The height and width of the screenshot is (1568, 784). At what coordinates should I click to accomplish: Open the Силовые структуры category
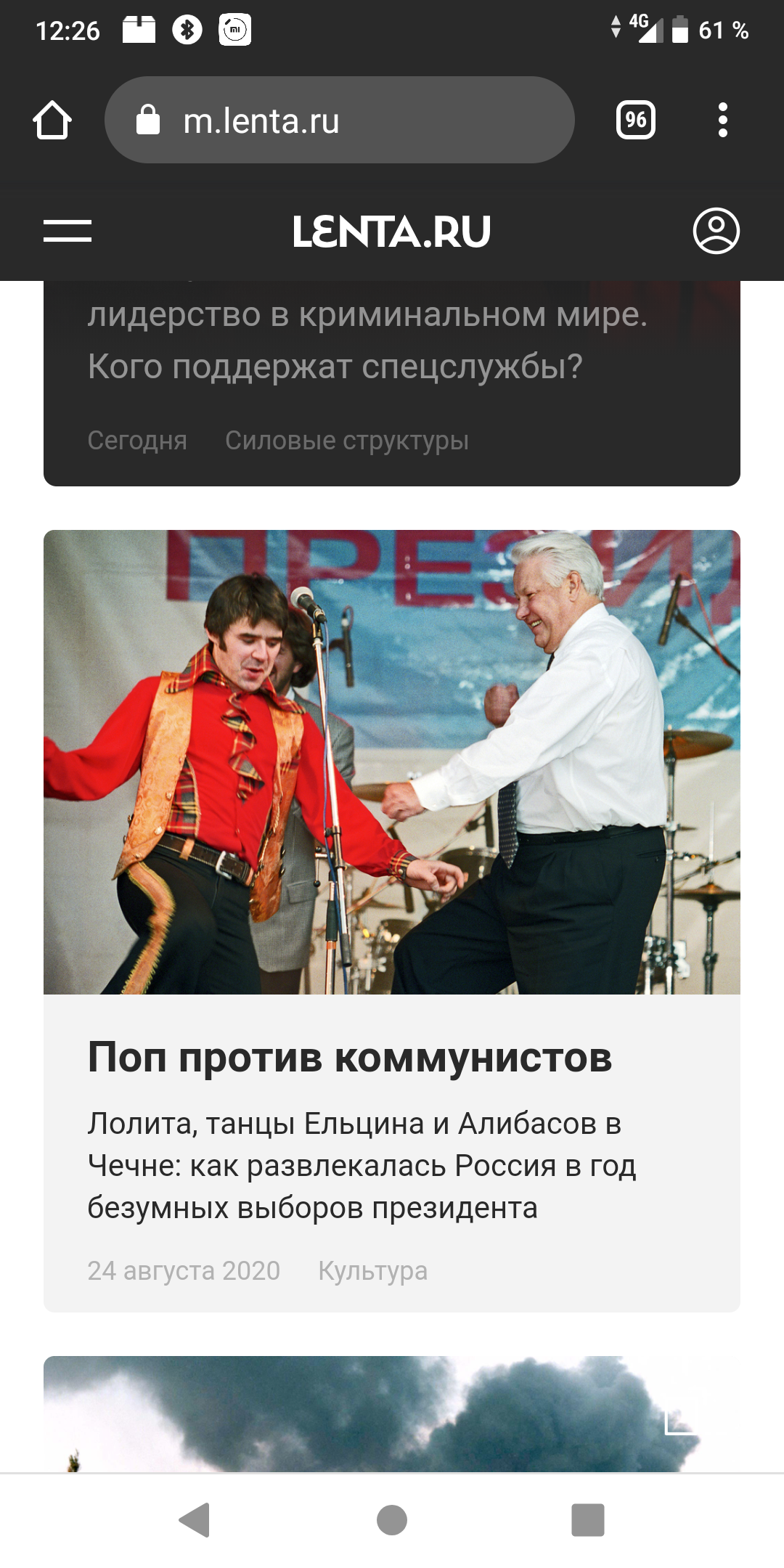coord(347,440)
